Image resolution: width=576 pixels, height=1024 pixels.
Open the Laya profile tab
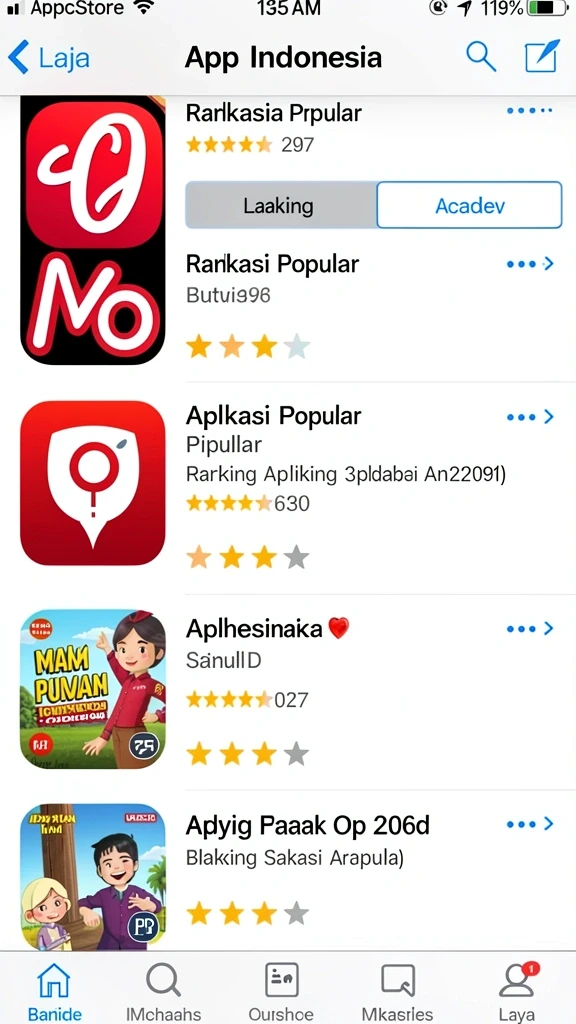(x=517, y=991)
